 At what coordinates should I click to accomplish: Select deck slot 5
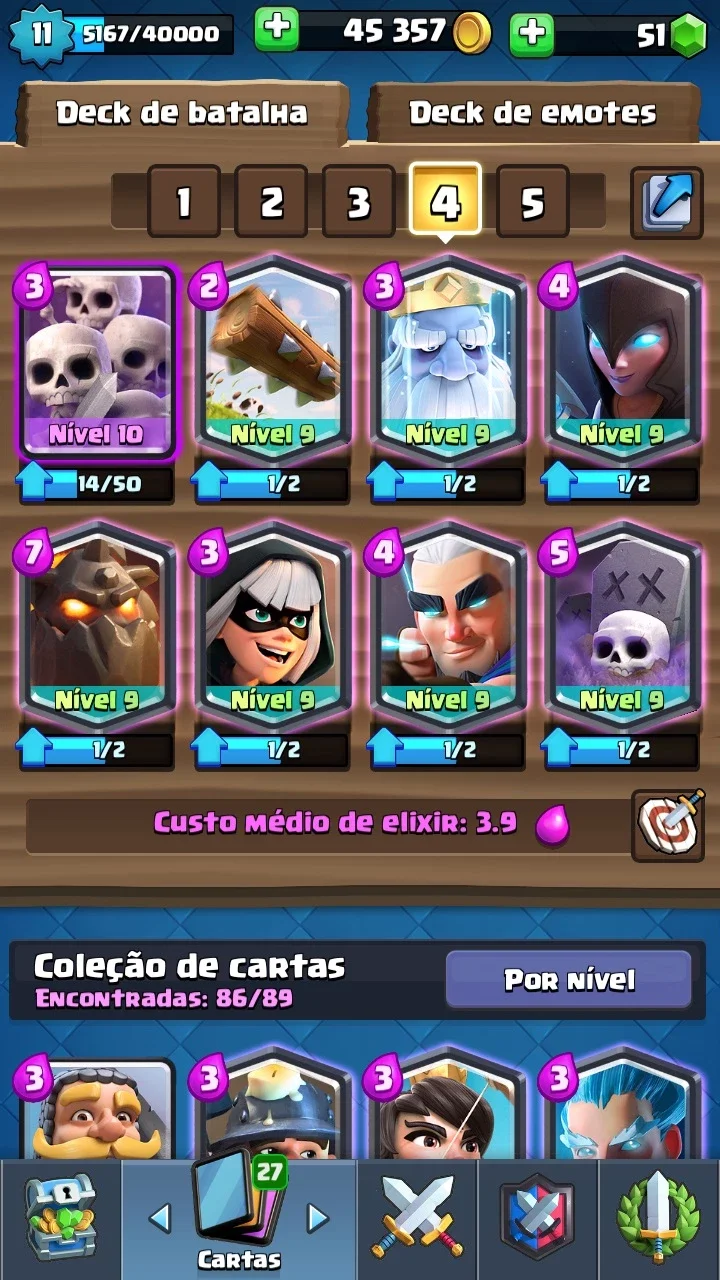click(532, 201)
